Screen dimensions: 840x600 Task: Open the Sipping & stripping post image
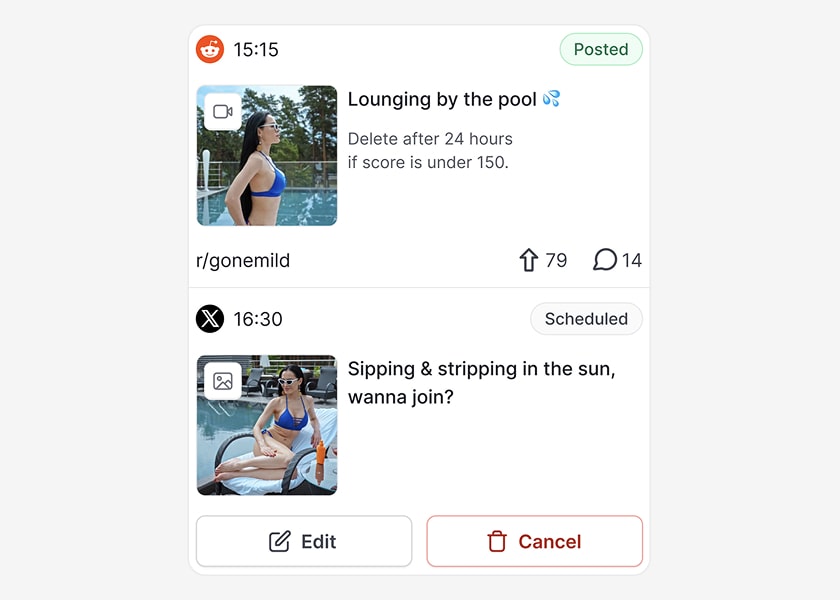coord(267,425)
